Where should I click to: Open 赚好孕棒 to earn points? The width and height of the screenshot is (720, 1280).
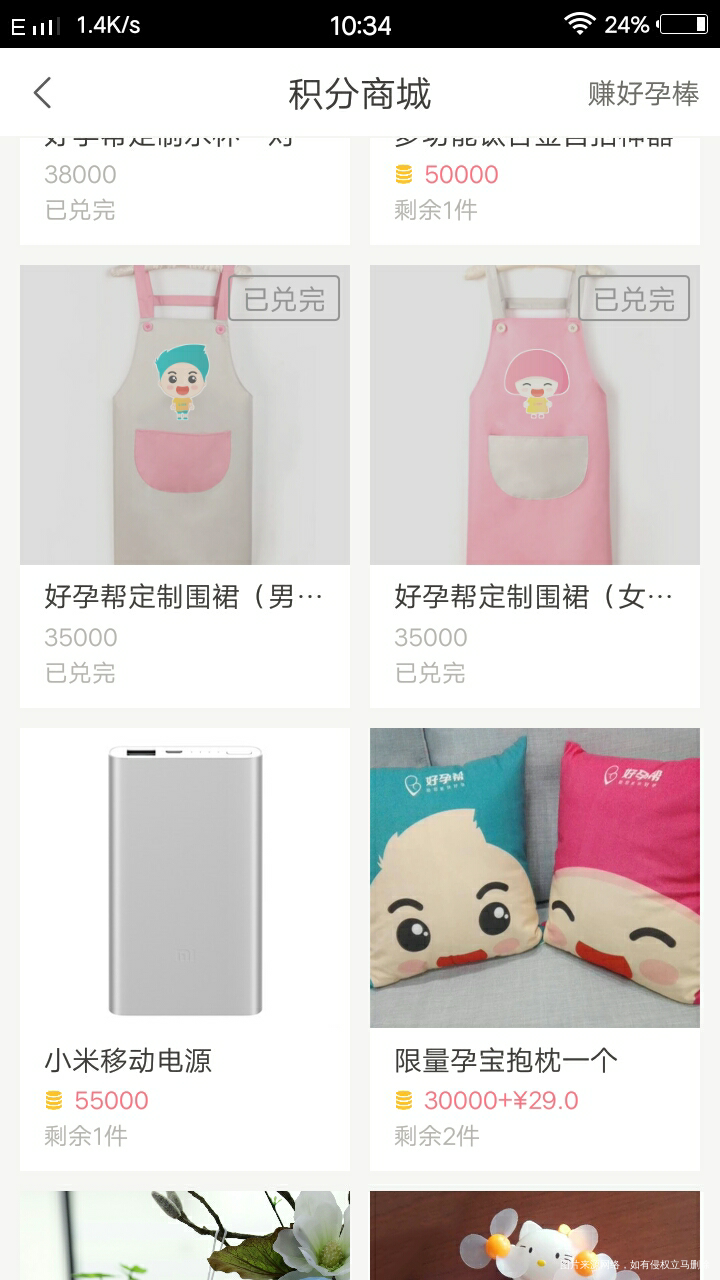(644, 91)
